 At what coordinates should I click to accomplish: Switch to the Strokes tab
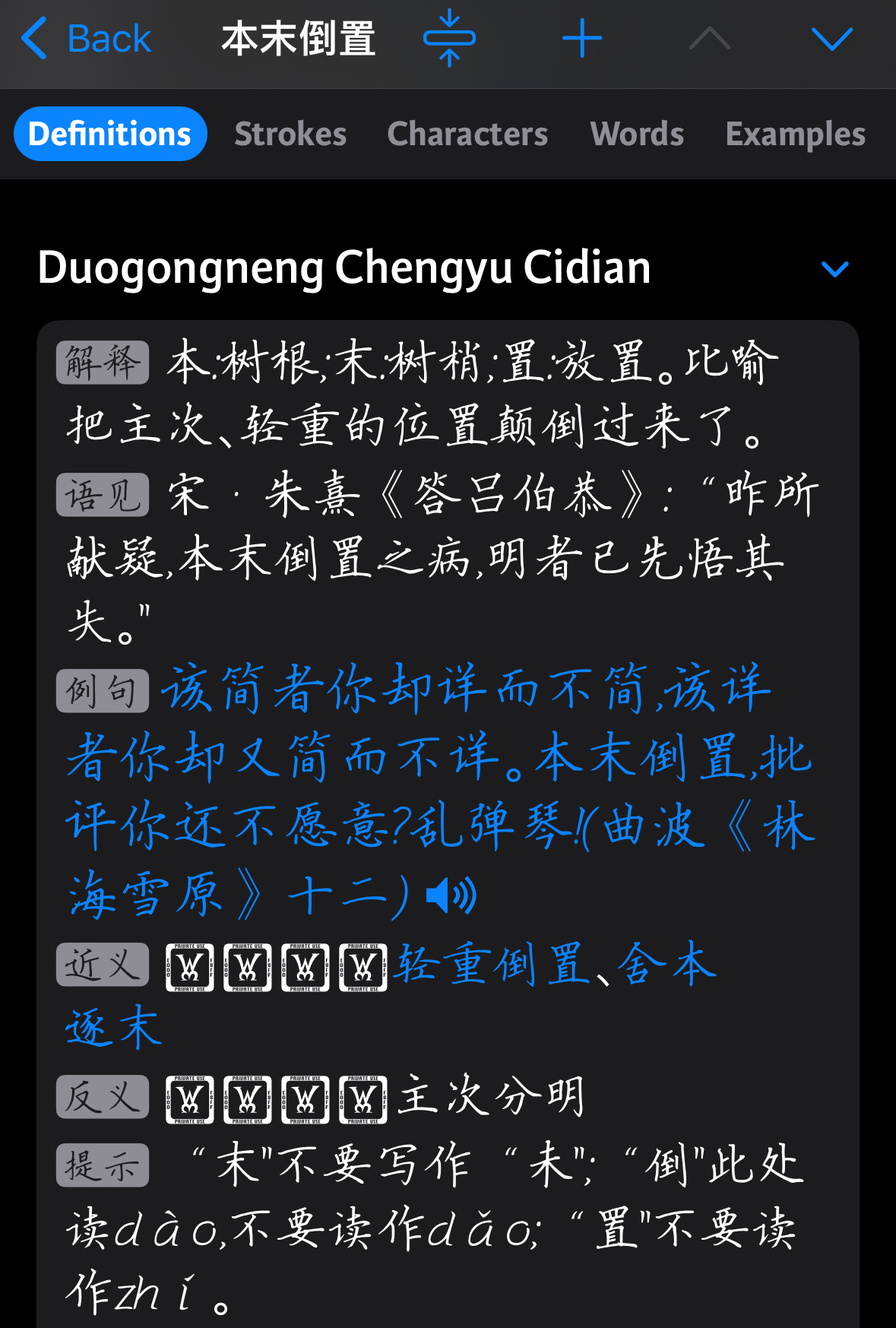pos(290,134)
